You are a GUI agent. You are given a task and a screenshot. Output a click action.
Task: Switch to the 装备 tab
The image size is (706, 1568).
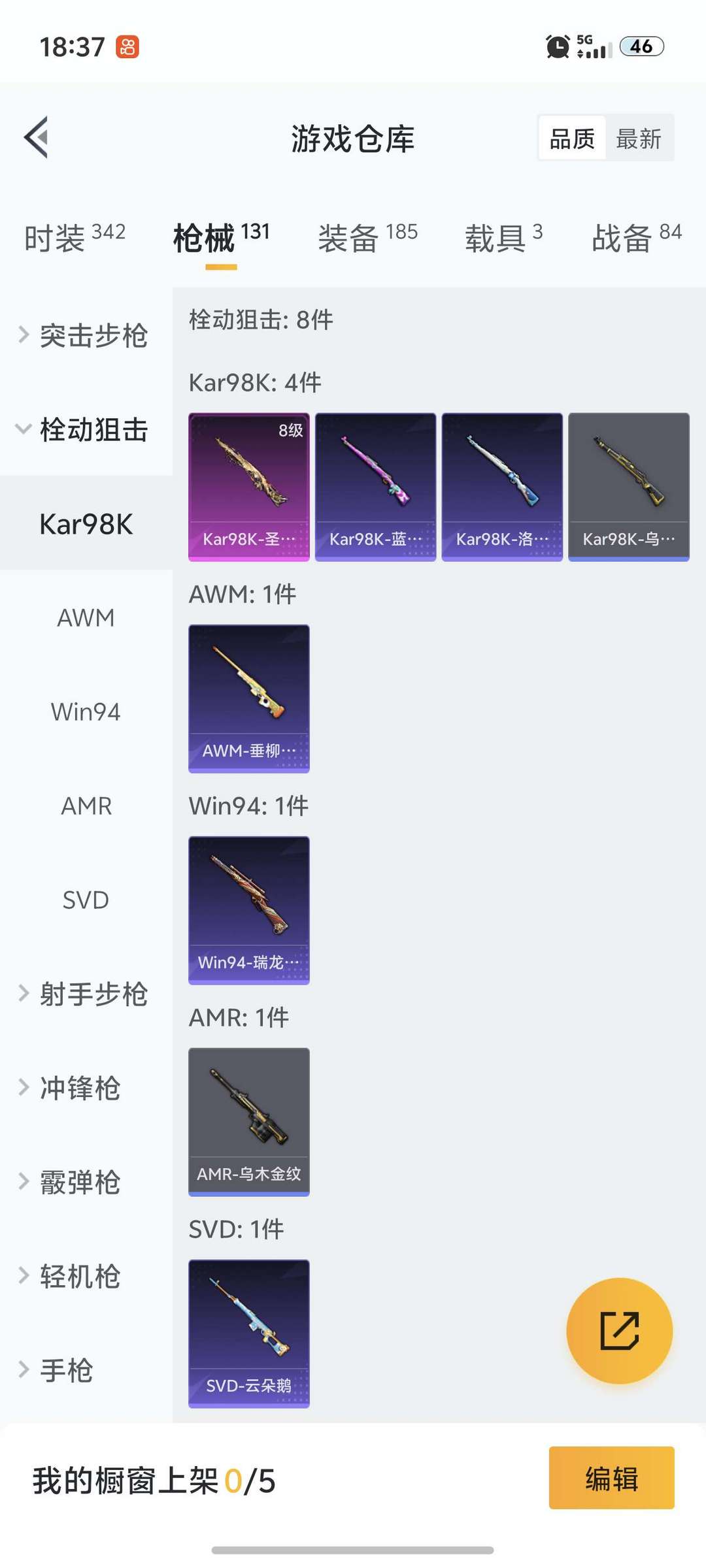(x=367, y=237)
